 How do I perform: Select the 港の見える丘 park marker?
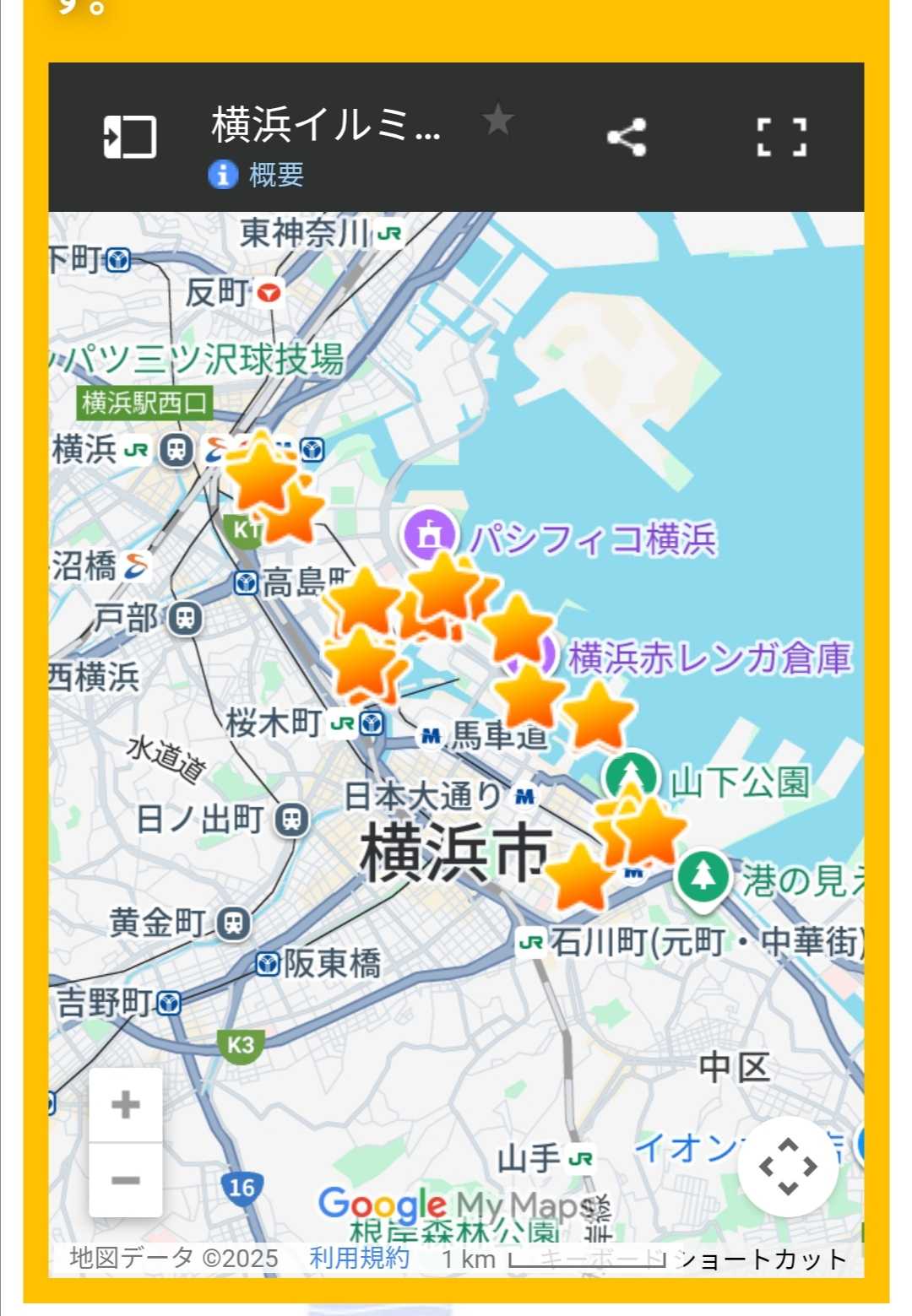point(703,877)
